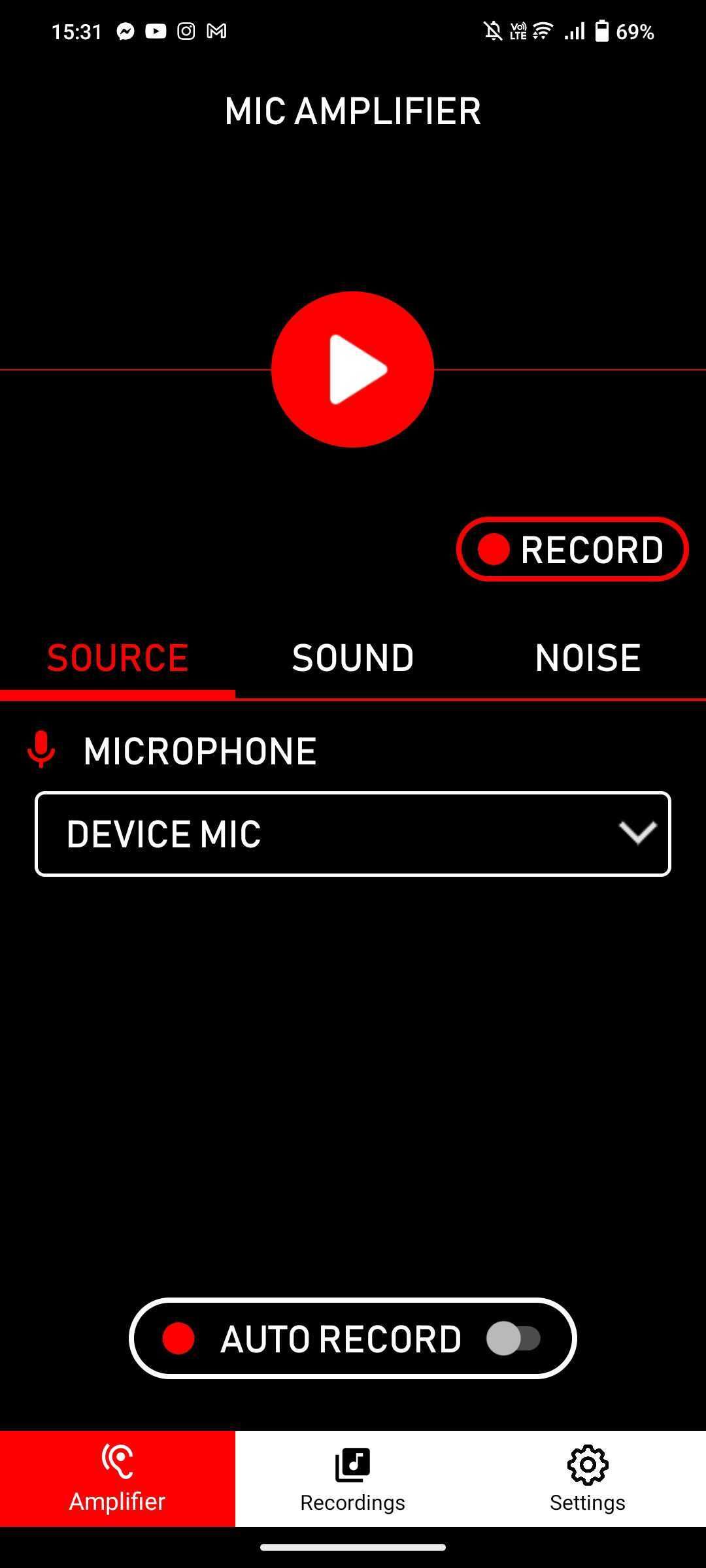Start recording with the RECORD button
This screenshot has width=706, height=1568.
tap(572, 549)
